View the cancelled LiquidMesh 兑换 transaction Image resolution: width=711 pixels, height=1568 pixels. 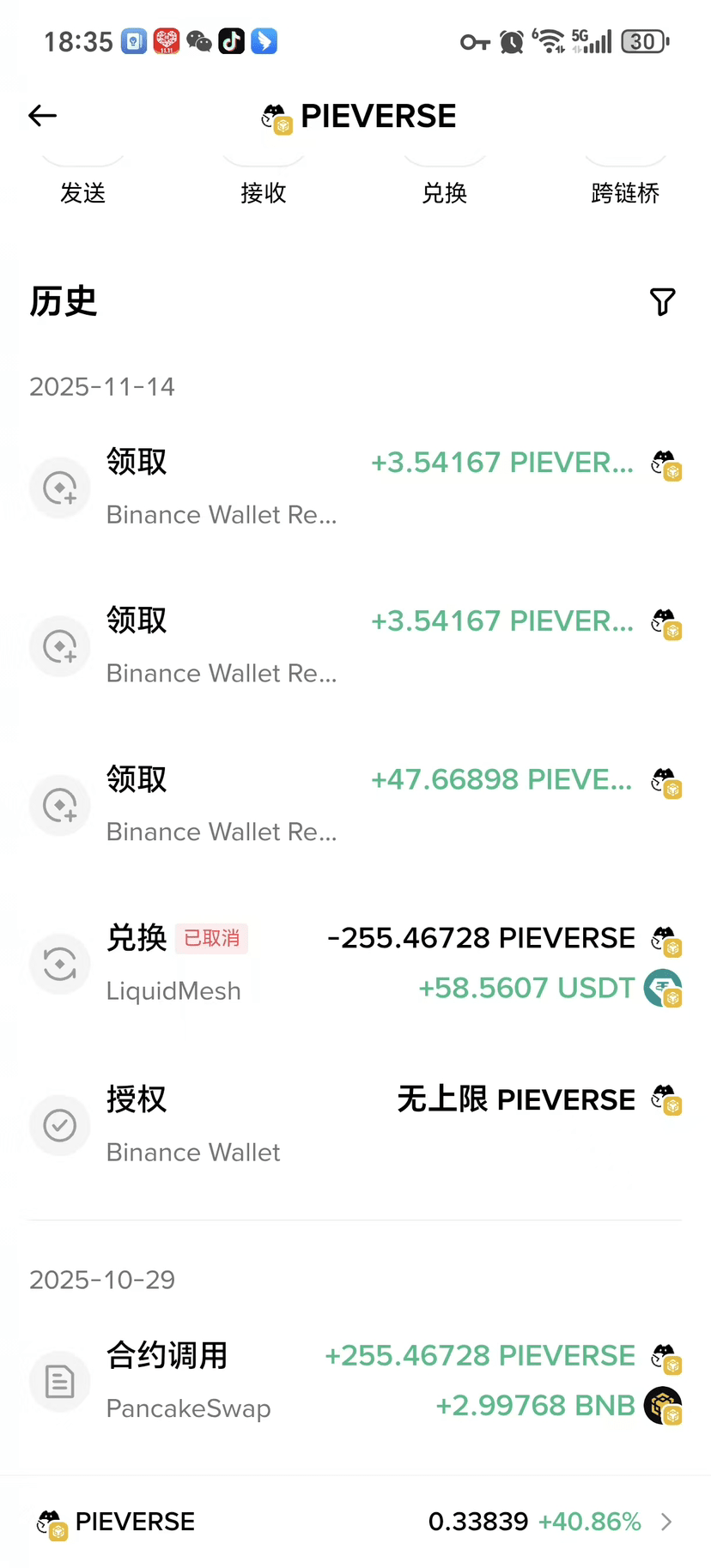coord(355,964)
